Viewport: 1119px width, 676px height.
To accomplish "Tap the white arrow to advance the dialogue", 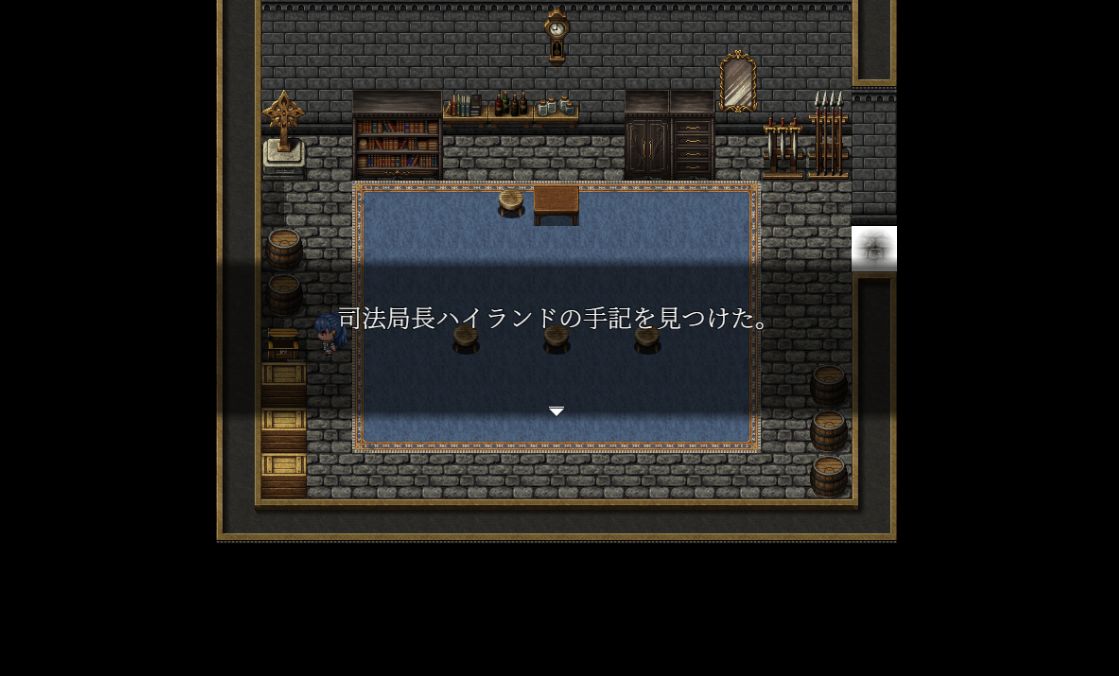I will (x=556, y=411).
